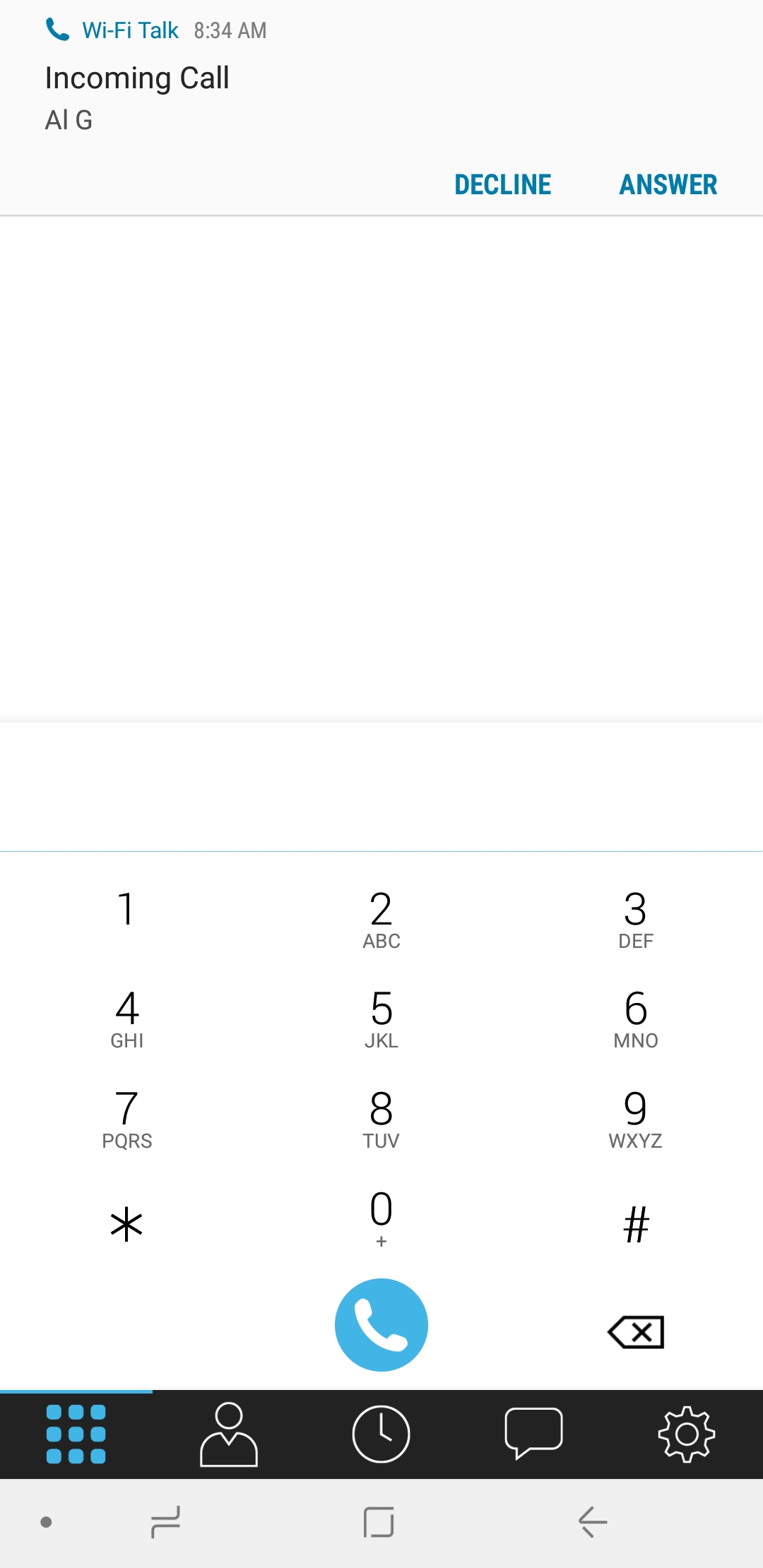Switch to the Contacts tab

[229, 1435]
